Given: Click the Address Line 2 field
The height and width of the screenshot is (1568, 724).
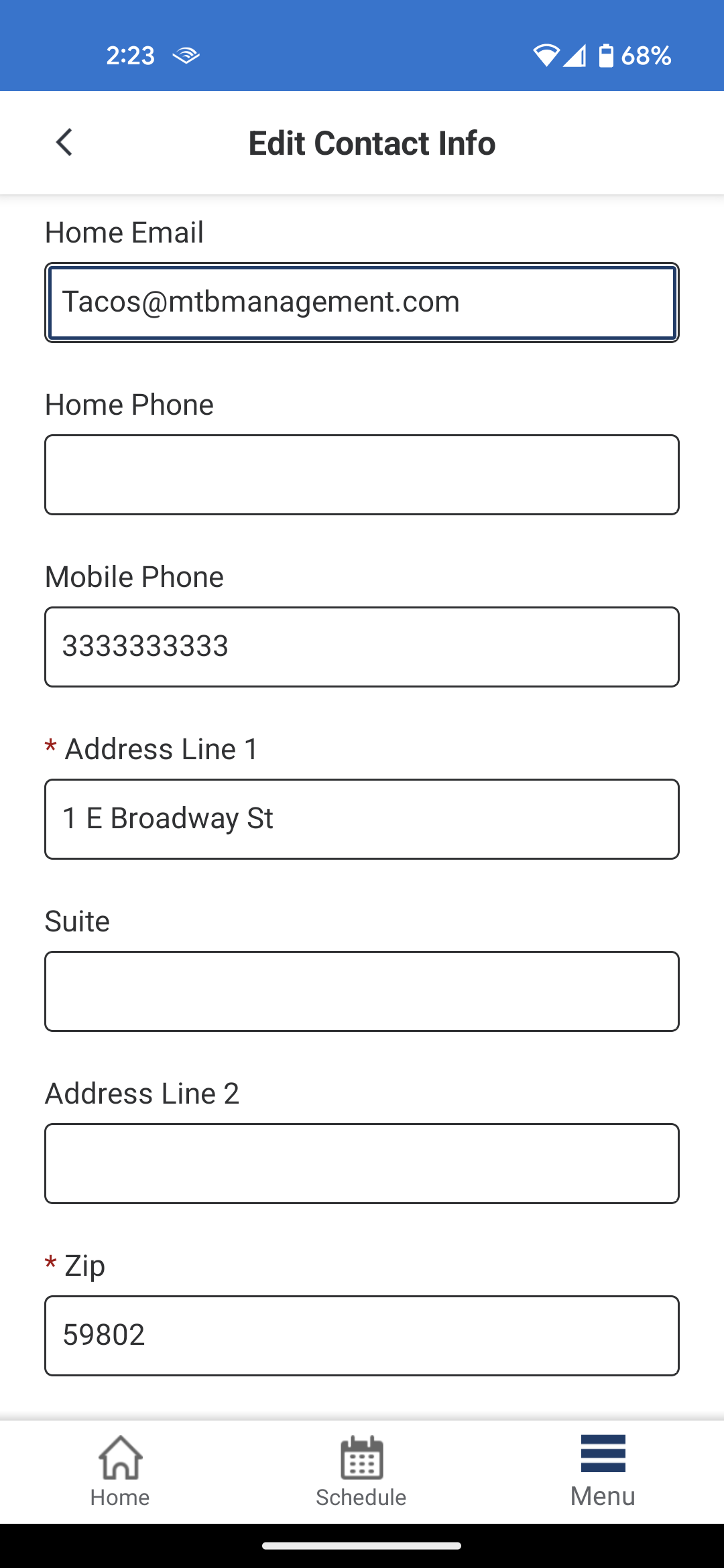Looking at the screenshot, I should point(362,1163).
